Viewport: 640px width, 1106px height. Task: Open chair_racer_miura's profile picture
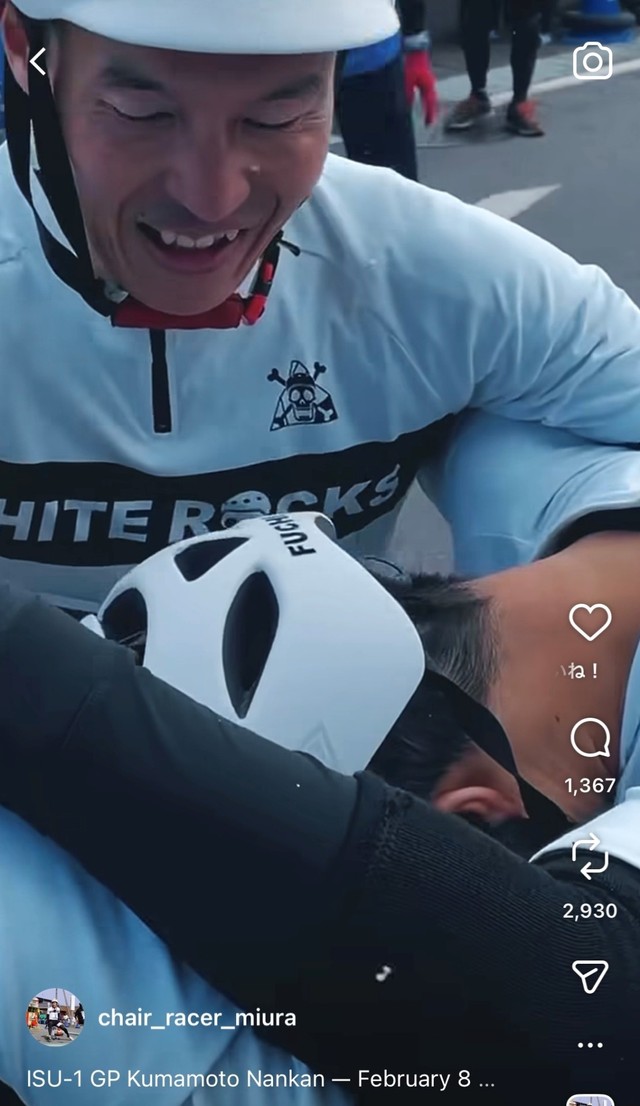tap(55, 1018)
